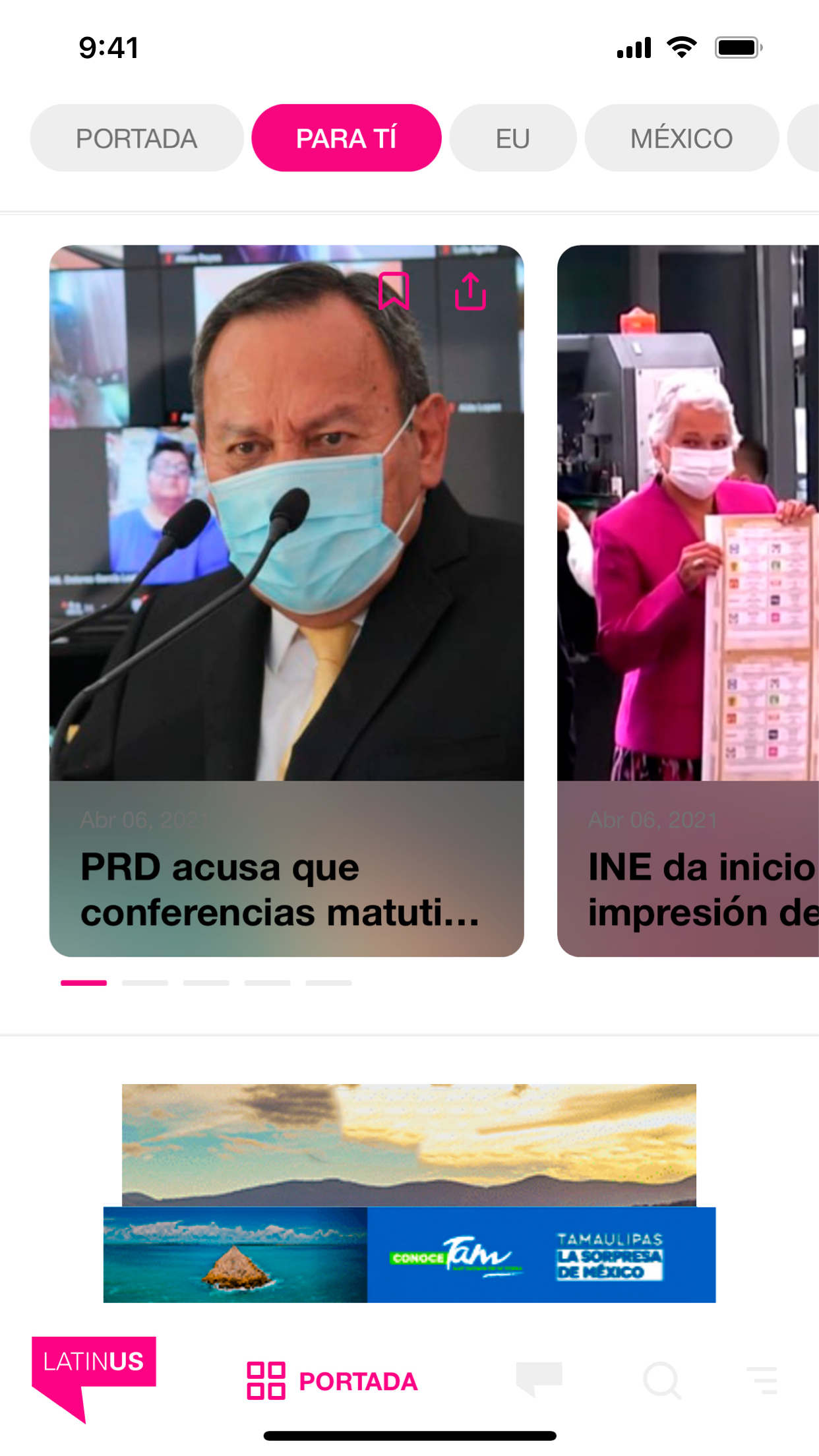
Task: Switch to the PORTADA top tab
Action: point(136,138)
